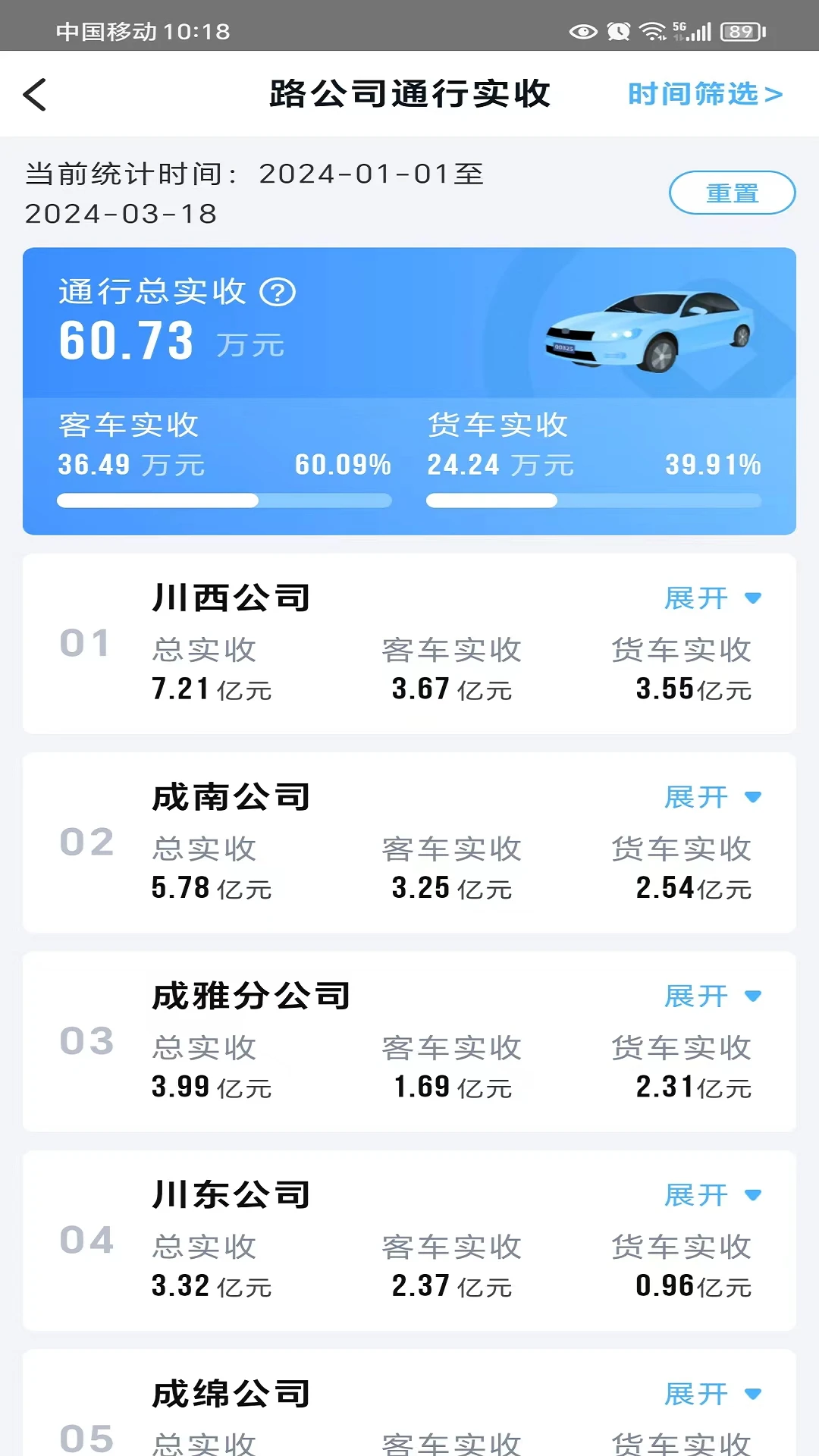The width and height of the screenshot is (819, 1456).
Task: Expand the 成南公司 details
Action: [712, 797]
